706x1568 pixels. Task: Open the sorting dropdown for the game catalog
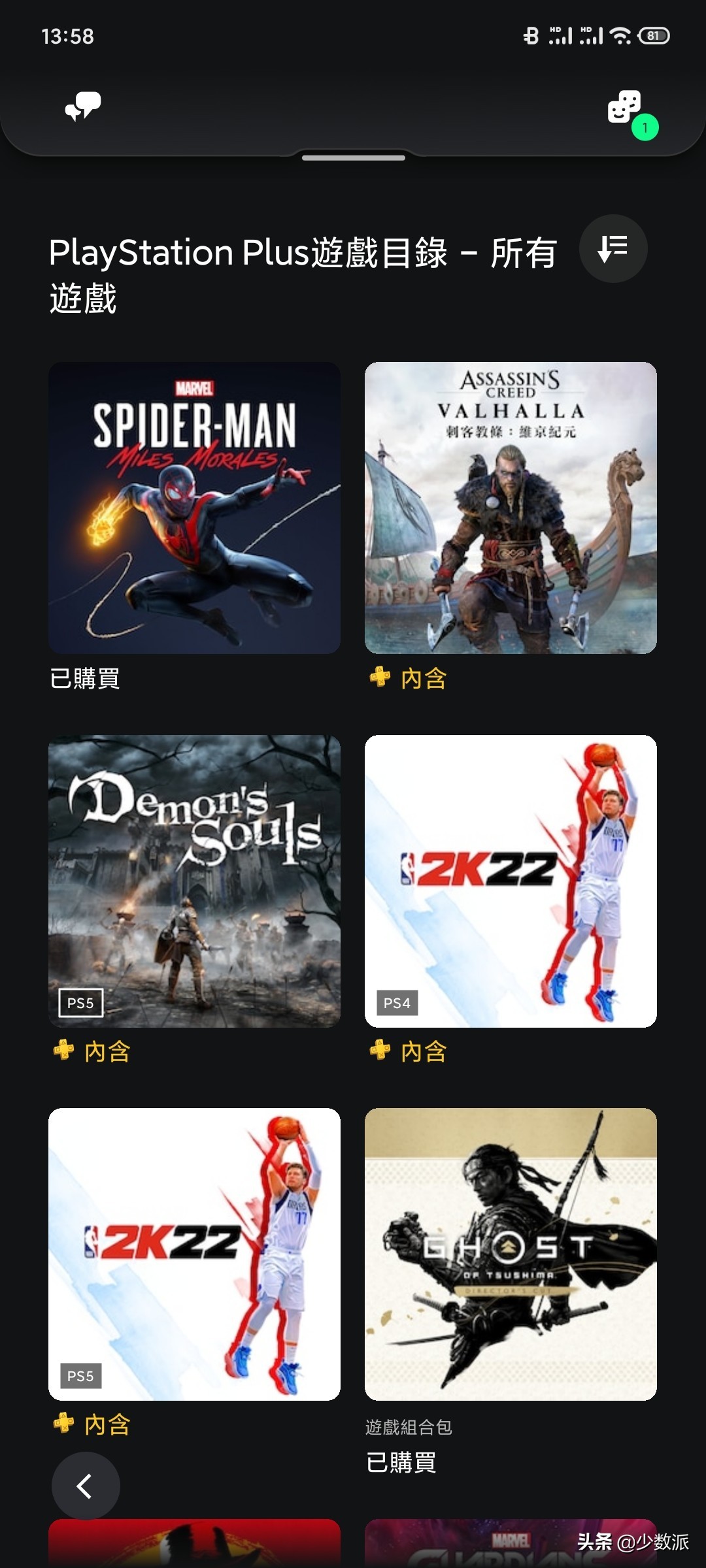613,248
